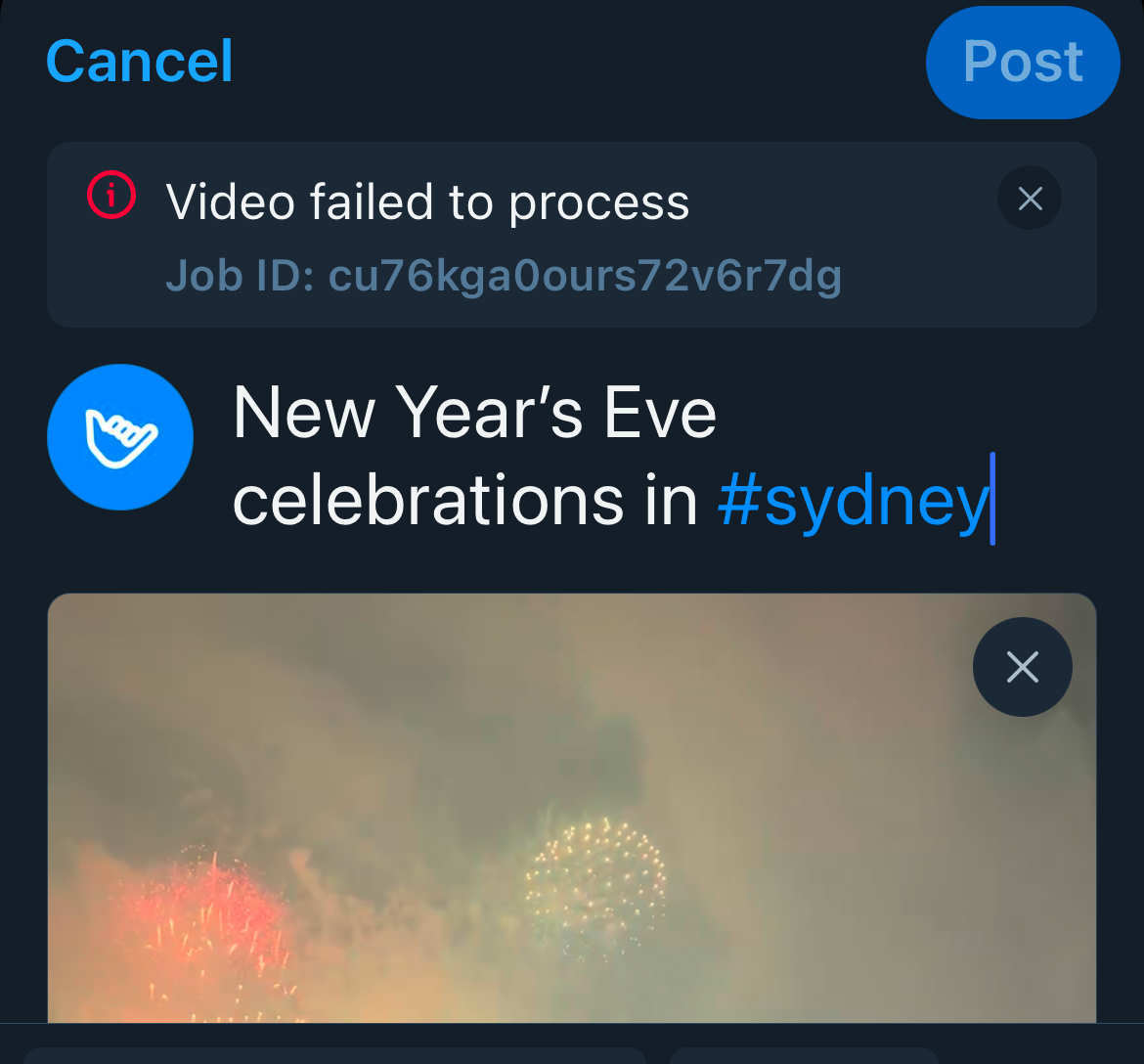Viewport: 1144px width, 1064px height.
Task: Cancel composing this post
Action: [139, 62]
